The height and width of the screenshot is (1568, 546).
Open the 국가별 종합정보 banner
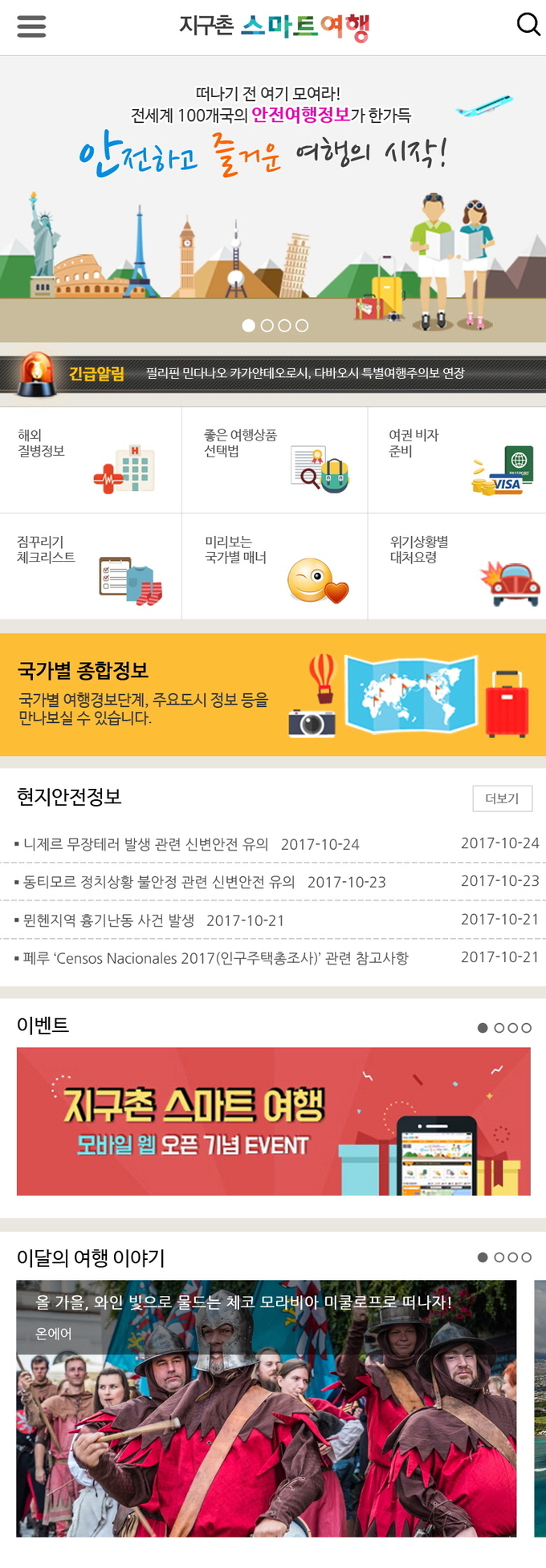(x=273, y=694)
